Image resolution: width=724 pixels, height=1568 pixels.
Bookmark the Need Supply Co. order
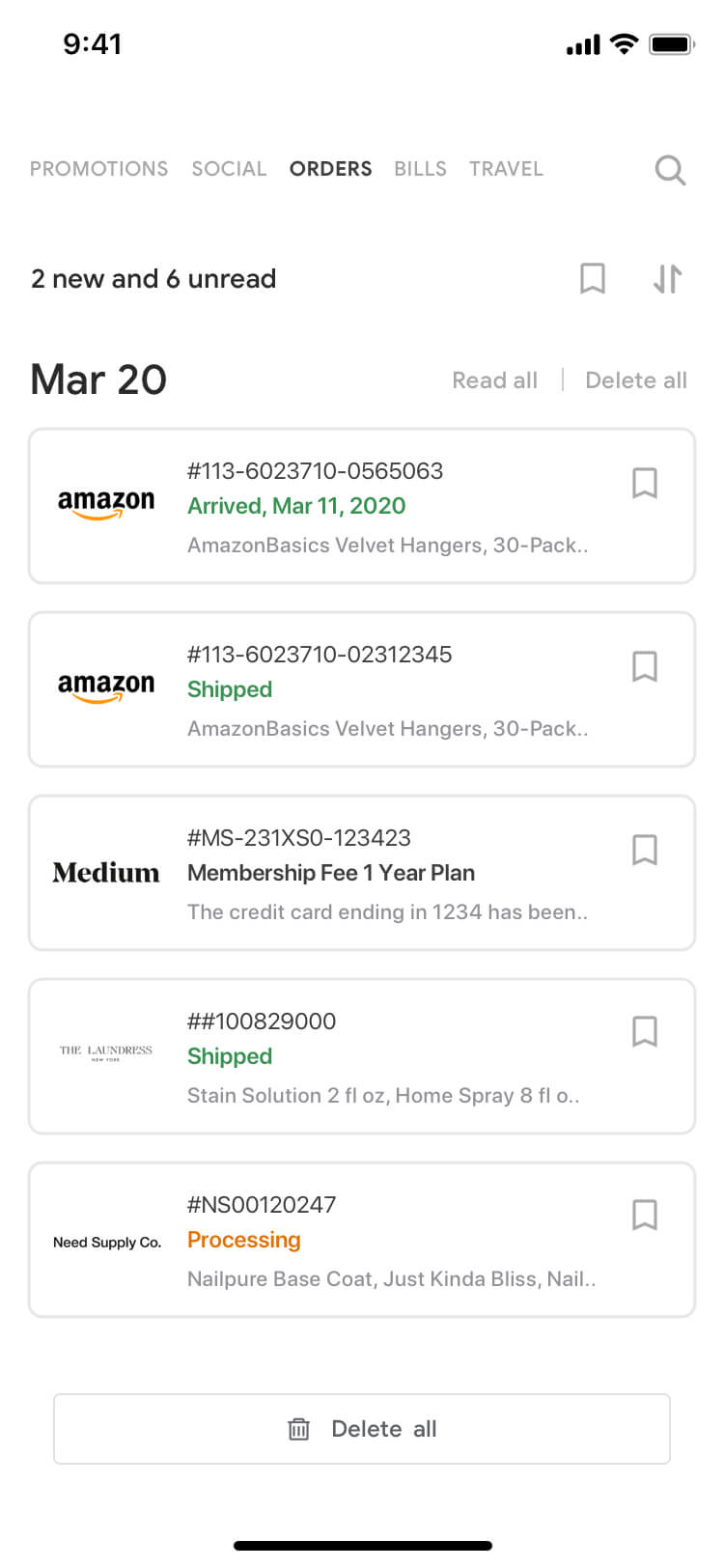click(x=645, y=1215)
